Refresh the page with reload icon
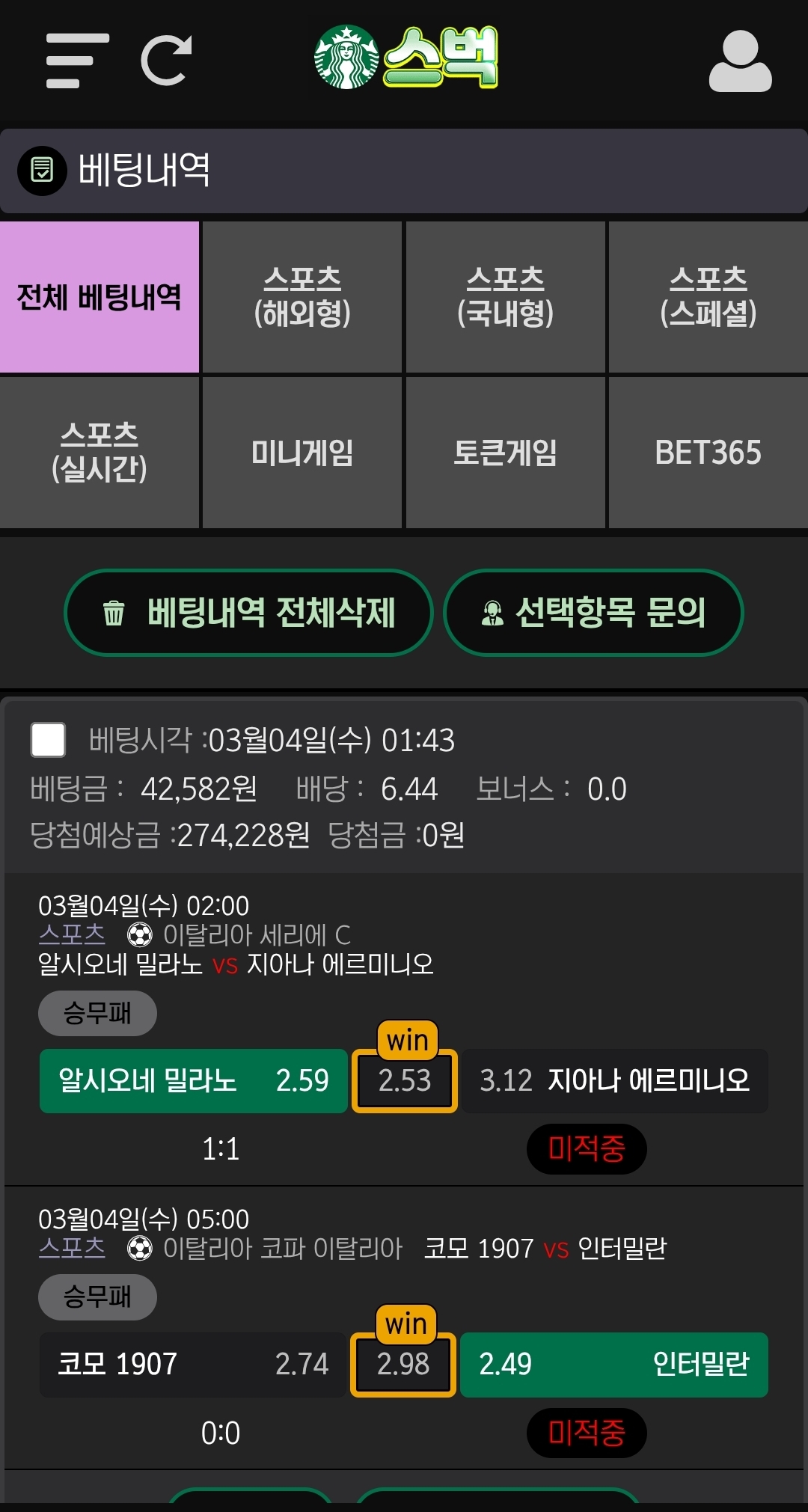The width and height of the screenshot is (808, 1512). point(166,61)
